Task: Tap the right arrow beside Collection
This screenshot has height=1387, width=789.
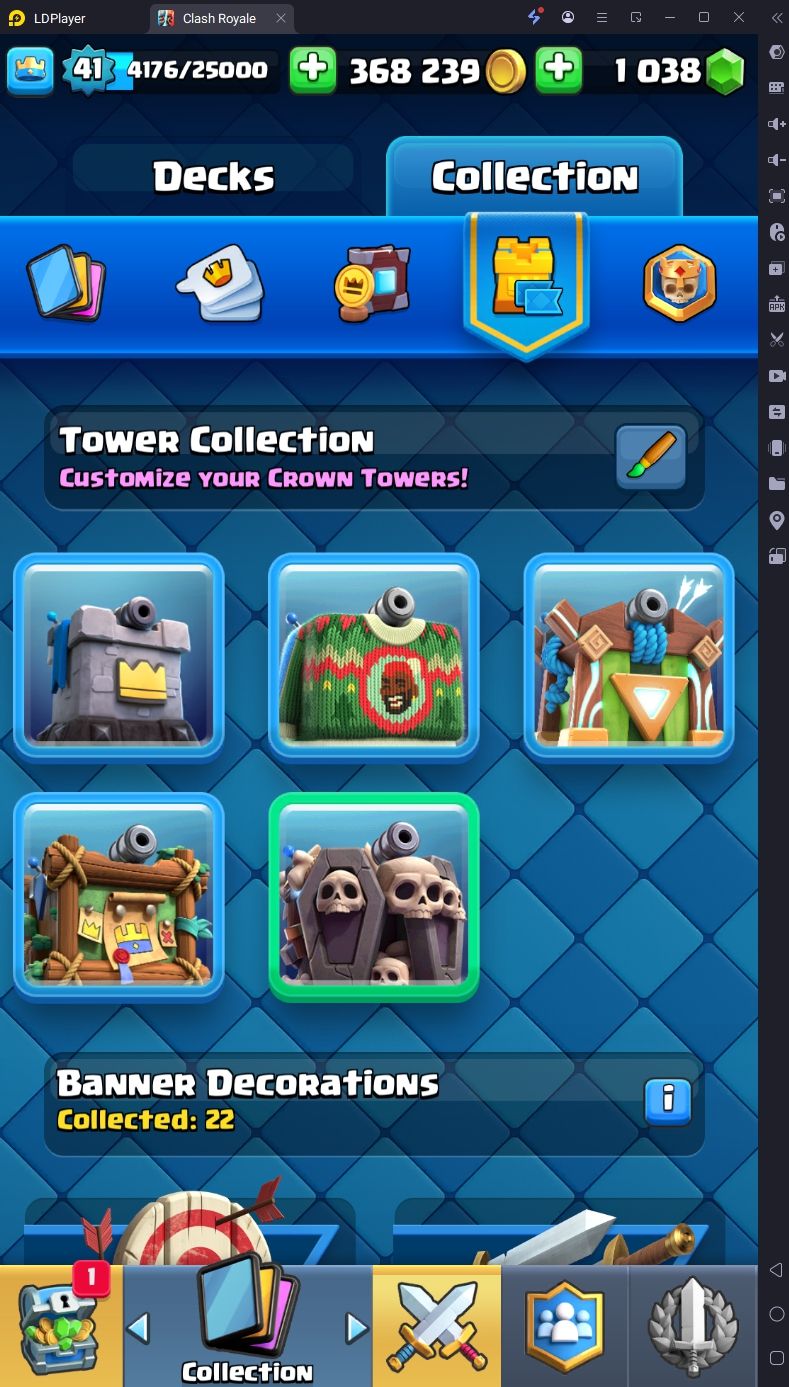Action: point(356,1328)
